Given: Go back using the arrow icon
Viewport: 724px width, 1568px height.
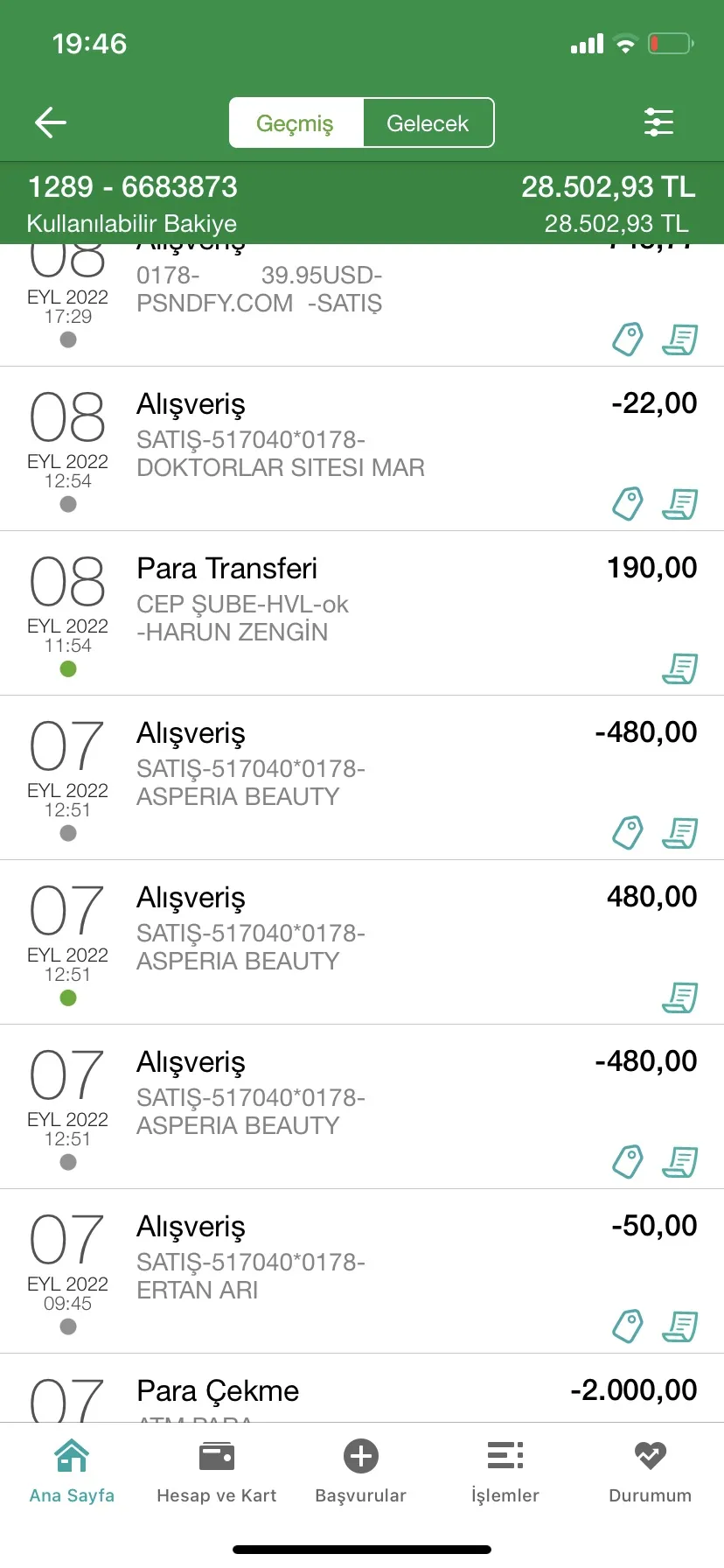Looking at the screenshot, I should click(51, 122).
